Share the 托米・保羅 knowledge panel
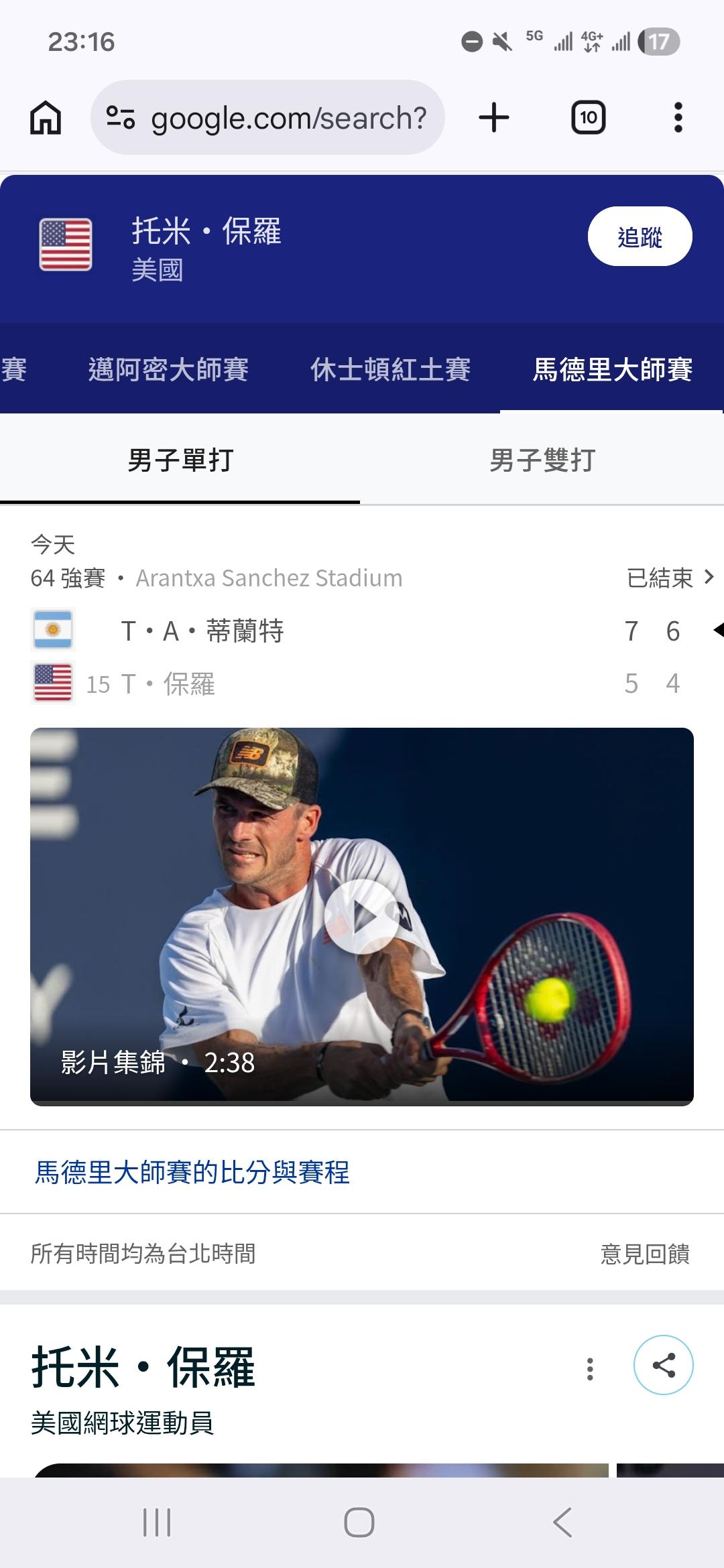 663,1366
